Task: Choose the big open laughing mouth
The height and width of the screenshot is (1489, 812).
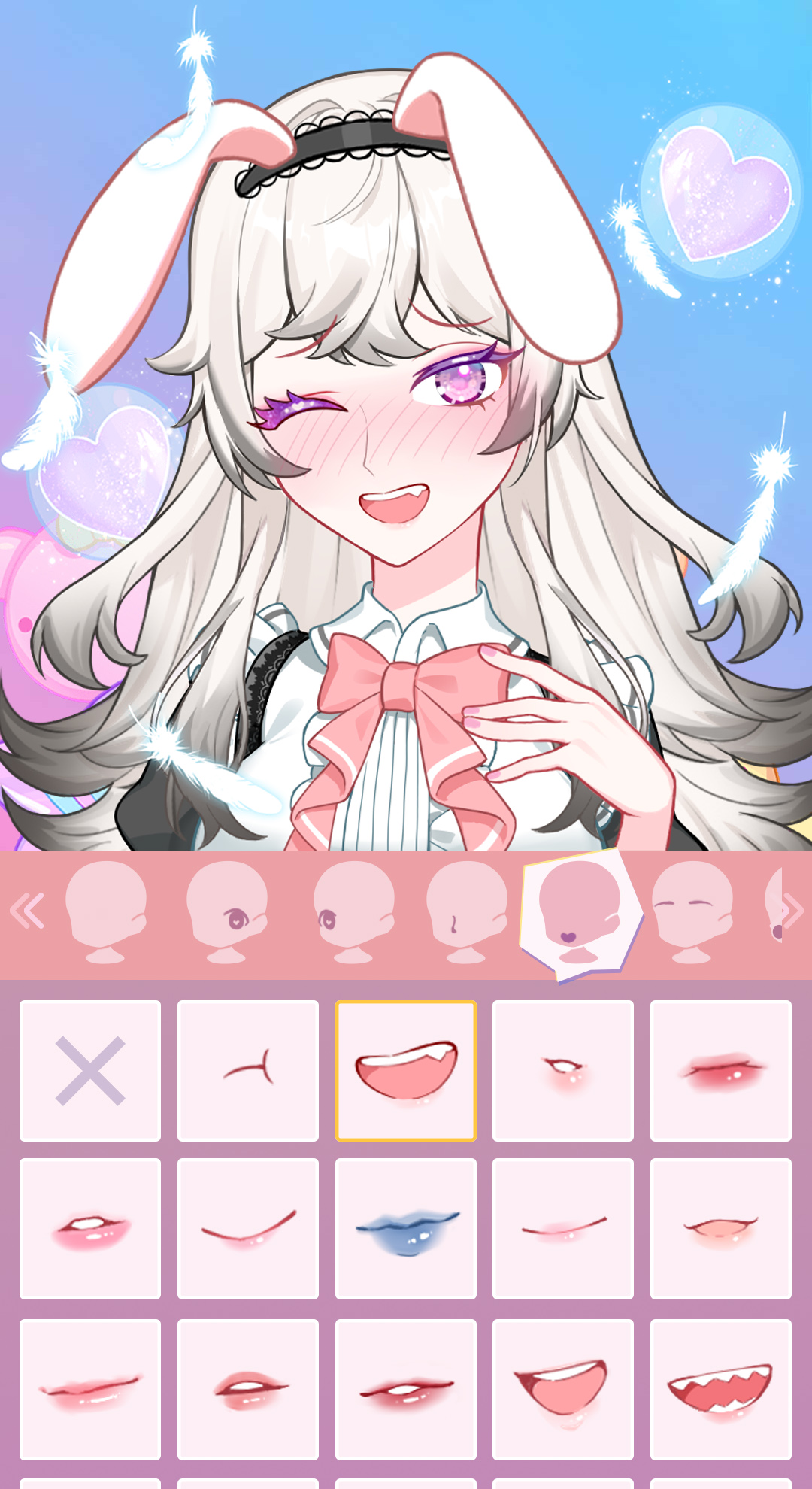Action: 563,1390
